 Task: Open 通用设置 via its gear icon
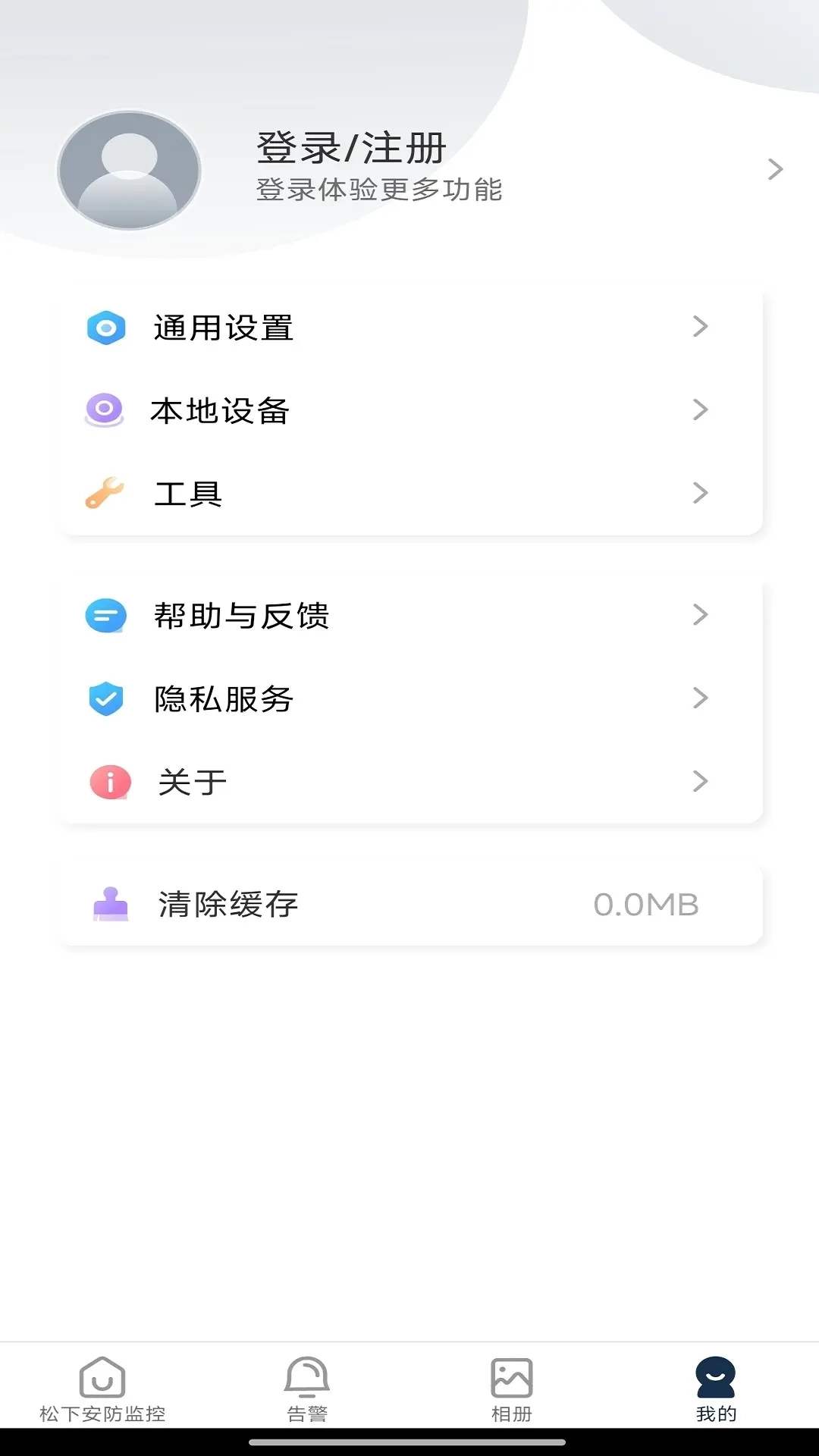point(105,328)
